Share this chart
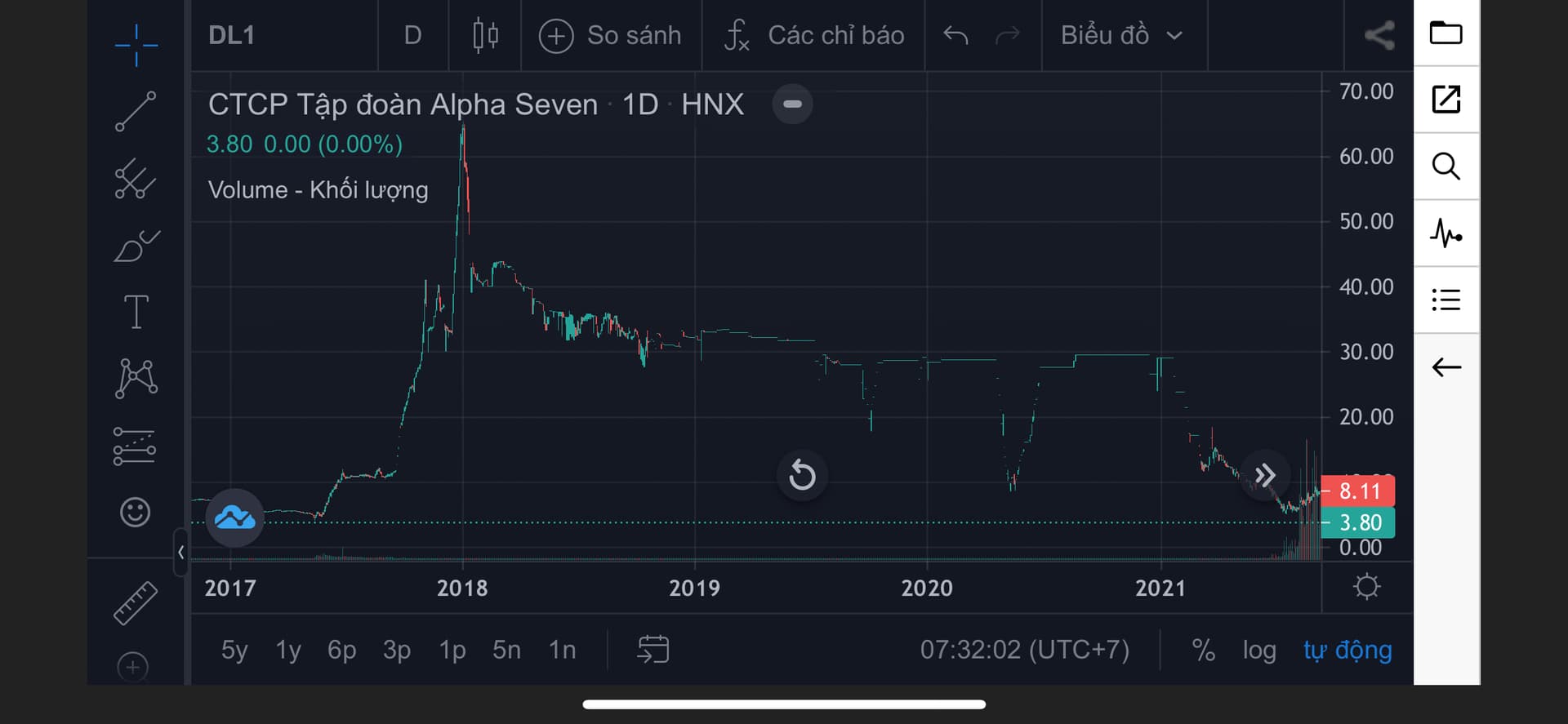The image size is (1568, 724). coord(1379,35)
